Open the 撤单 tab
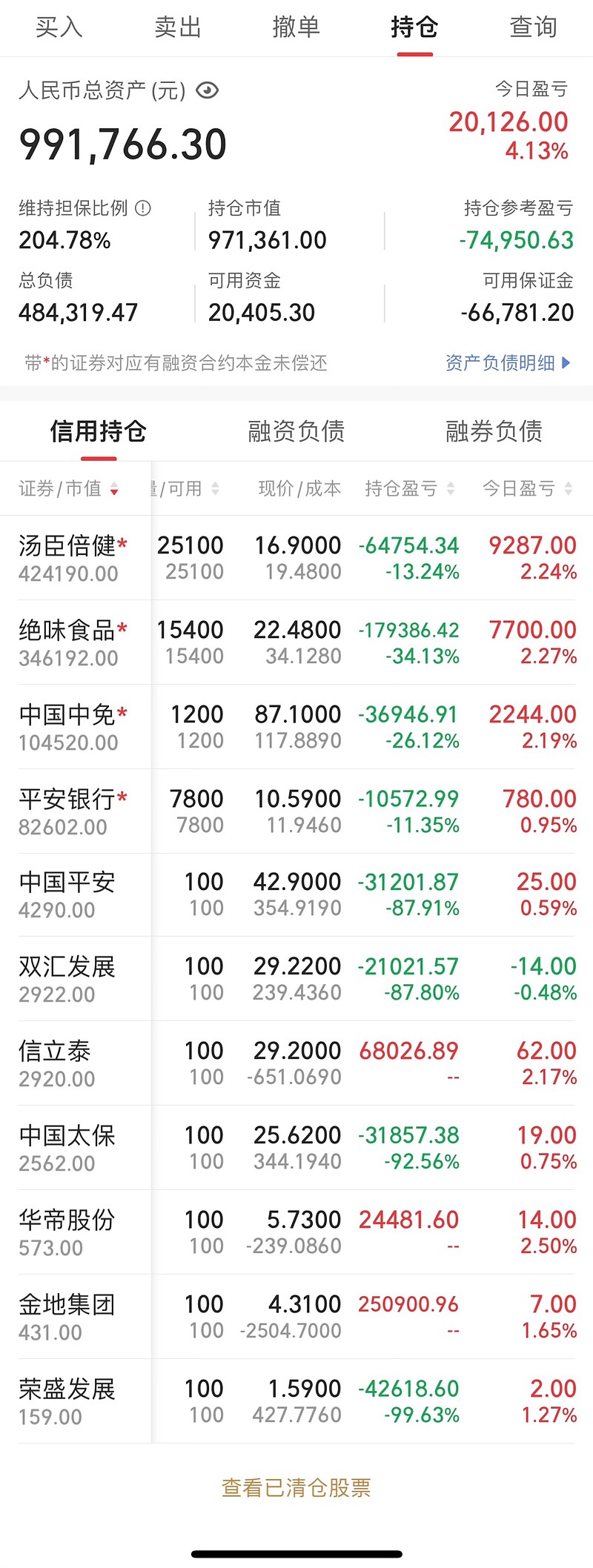This screenshot has width=593, height=1568. point(296,27)
